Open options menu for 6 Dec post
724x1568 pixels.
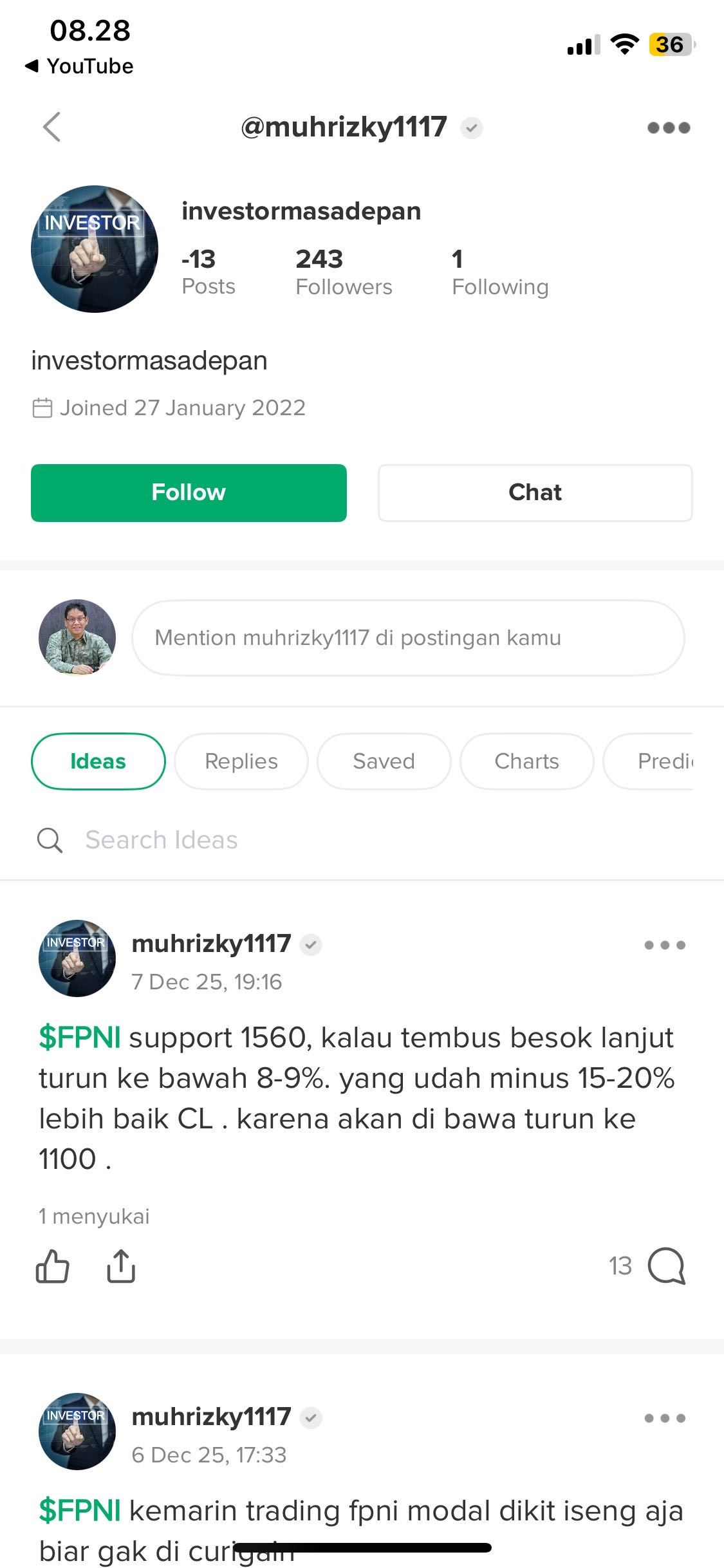(x=665, y=1418)
